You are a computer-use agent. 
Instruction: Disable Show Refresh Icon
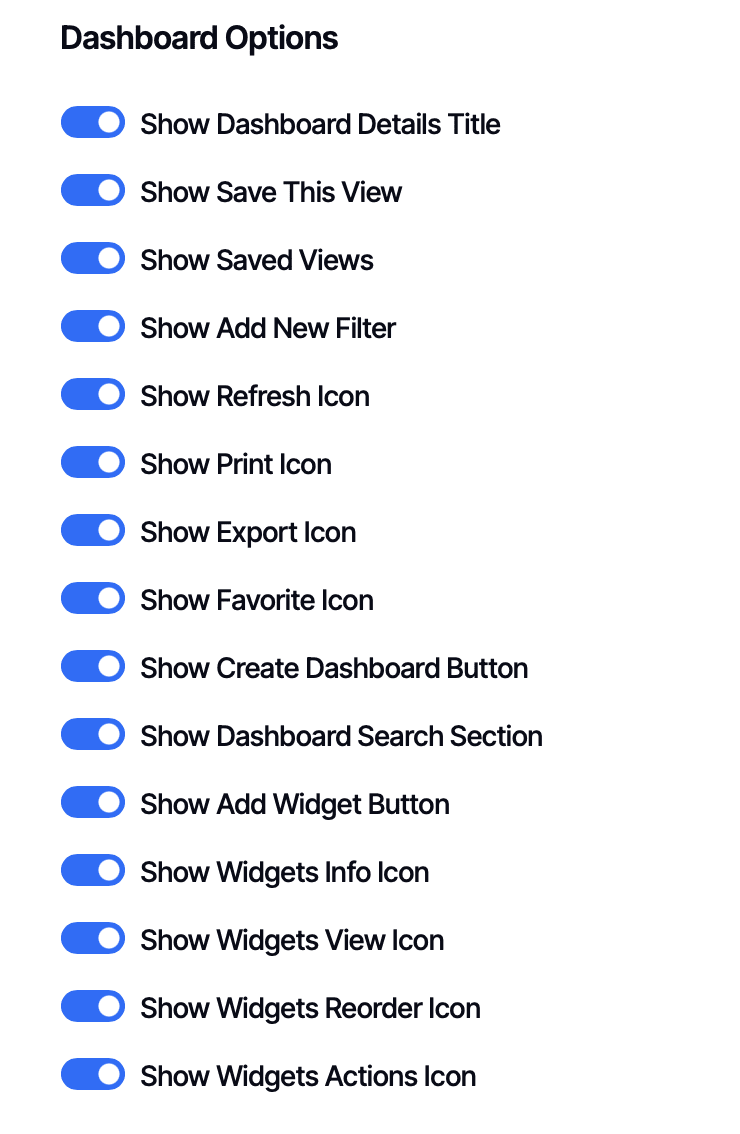(93, 395)
